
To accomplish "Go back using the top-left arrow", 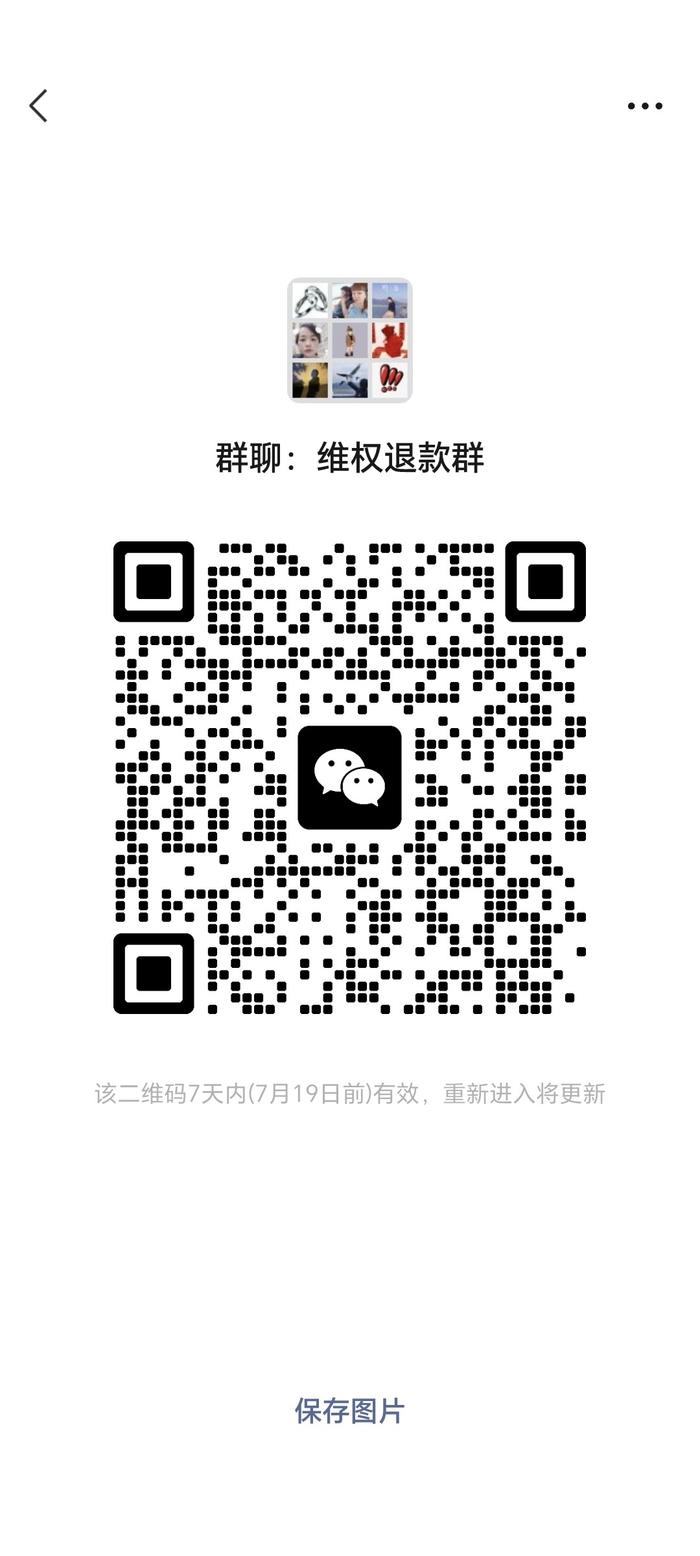I will pos(38,106).
